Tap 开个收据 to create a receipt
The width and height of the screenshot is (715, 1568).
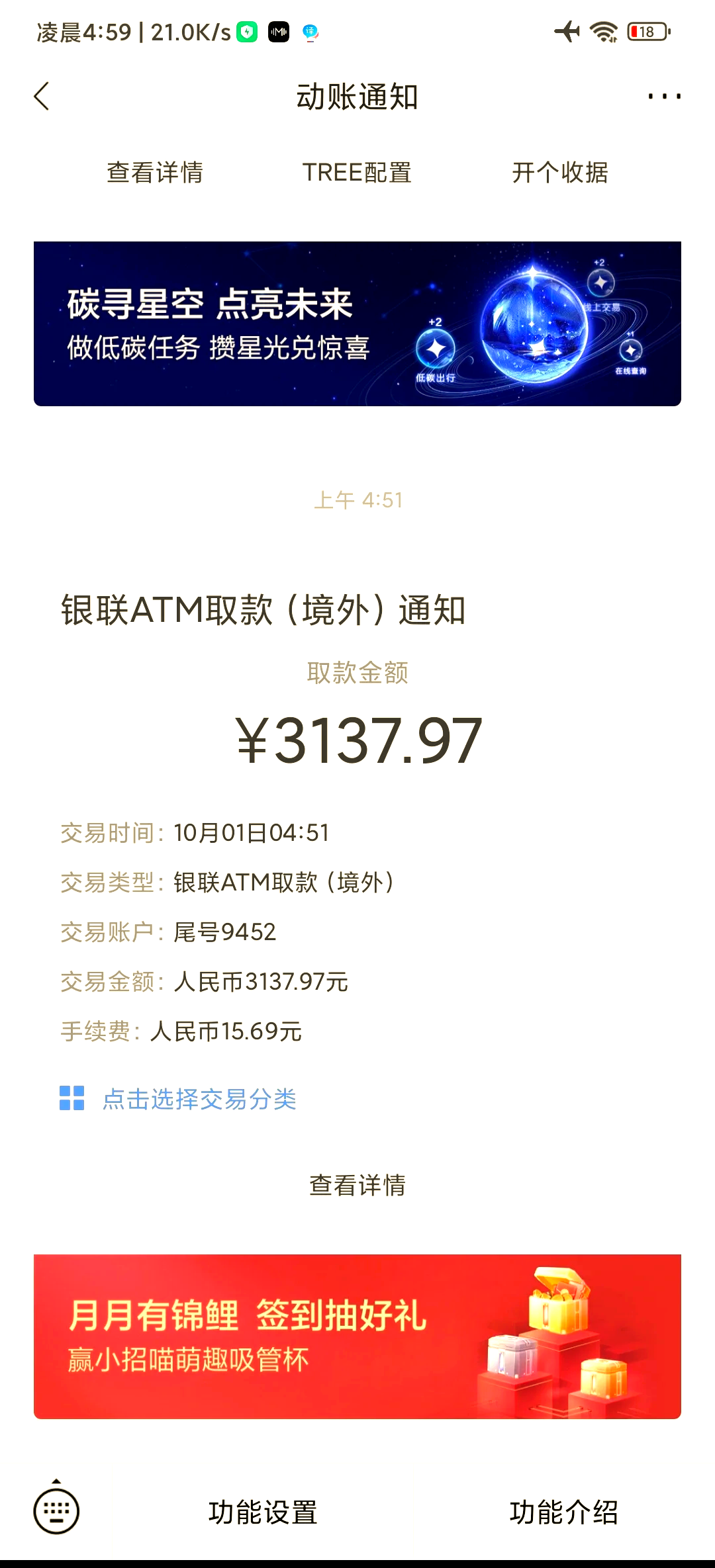pyautogui.click(x=560, y=173)
